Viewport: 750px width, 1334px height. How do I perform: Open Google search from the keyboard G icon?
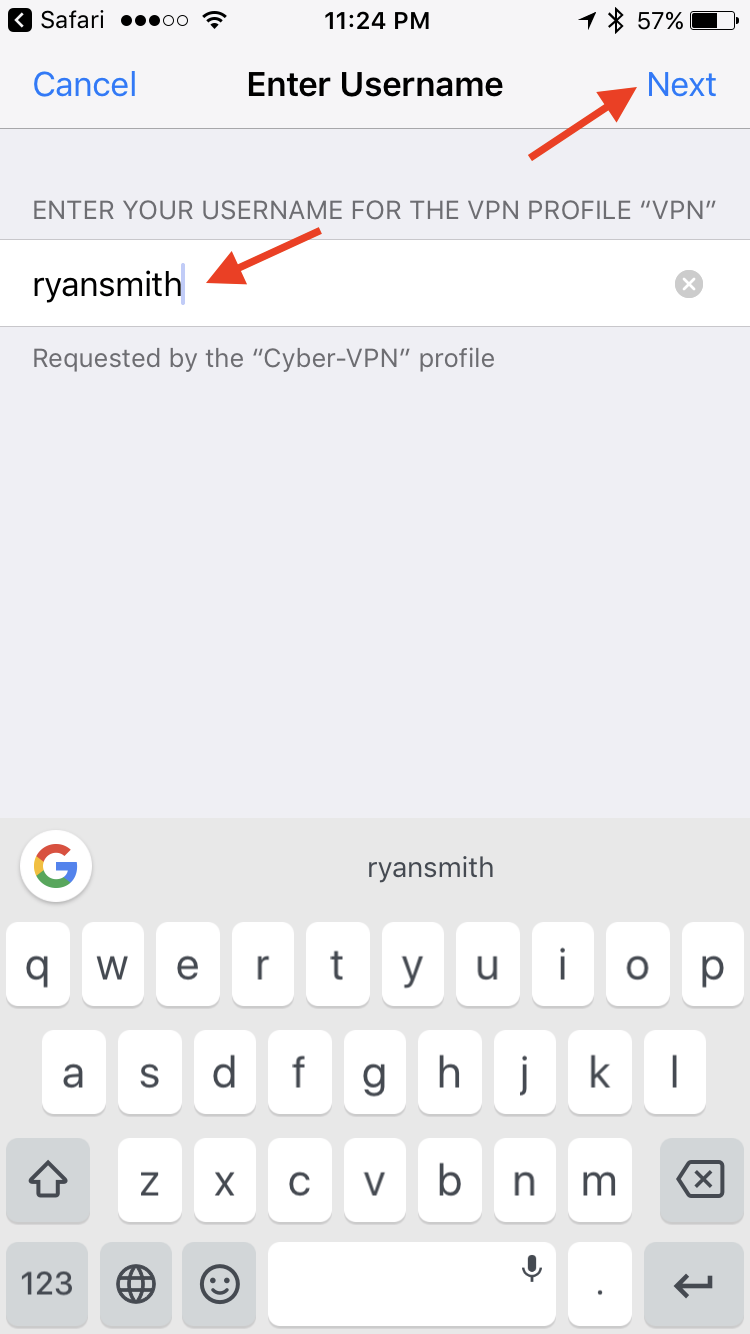(56, 866)
